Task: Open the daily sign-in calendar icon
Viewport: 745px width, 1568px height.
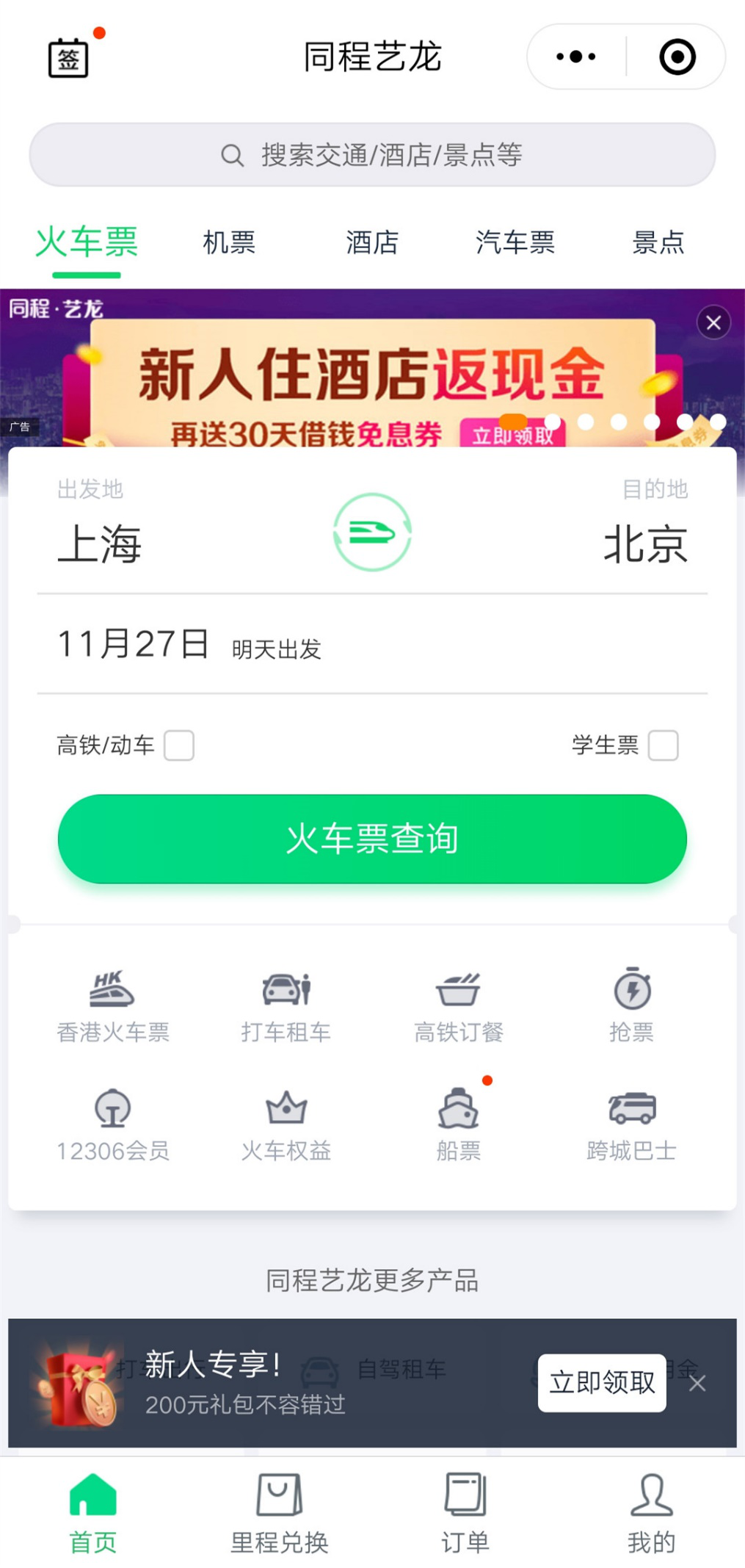Action: tap(68, 58)
